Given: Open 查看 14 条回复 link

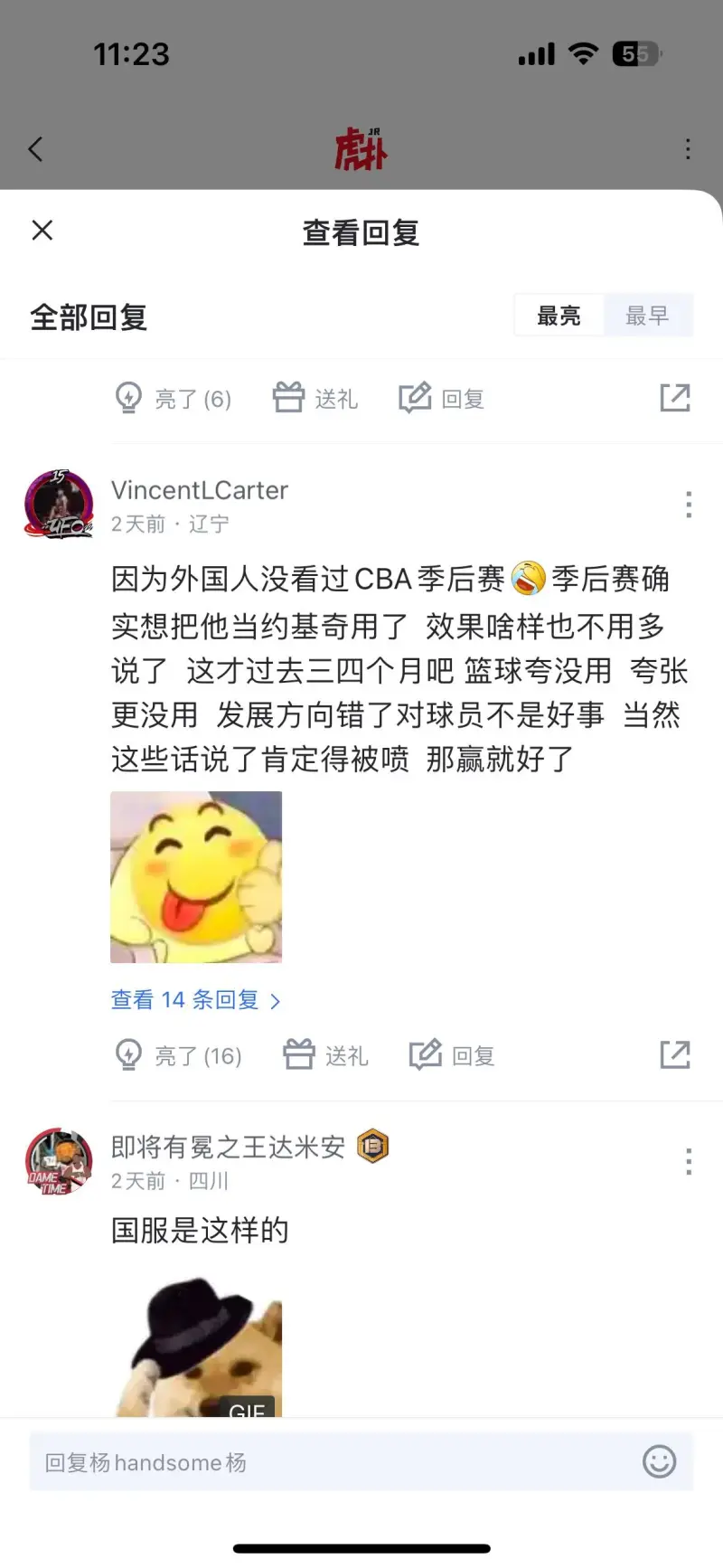Looking at the screenshot, I should 195,1000.
